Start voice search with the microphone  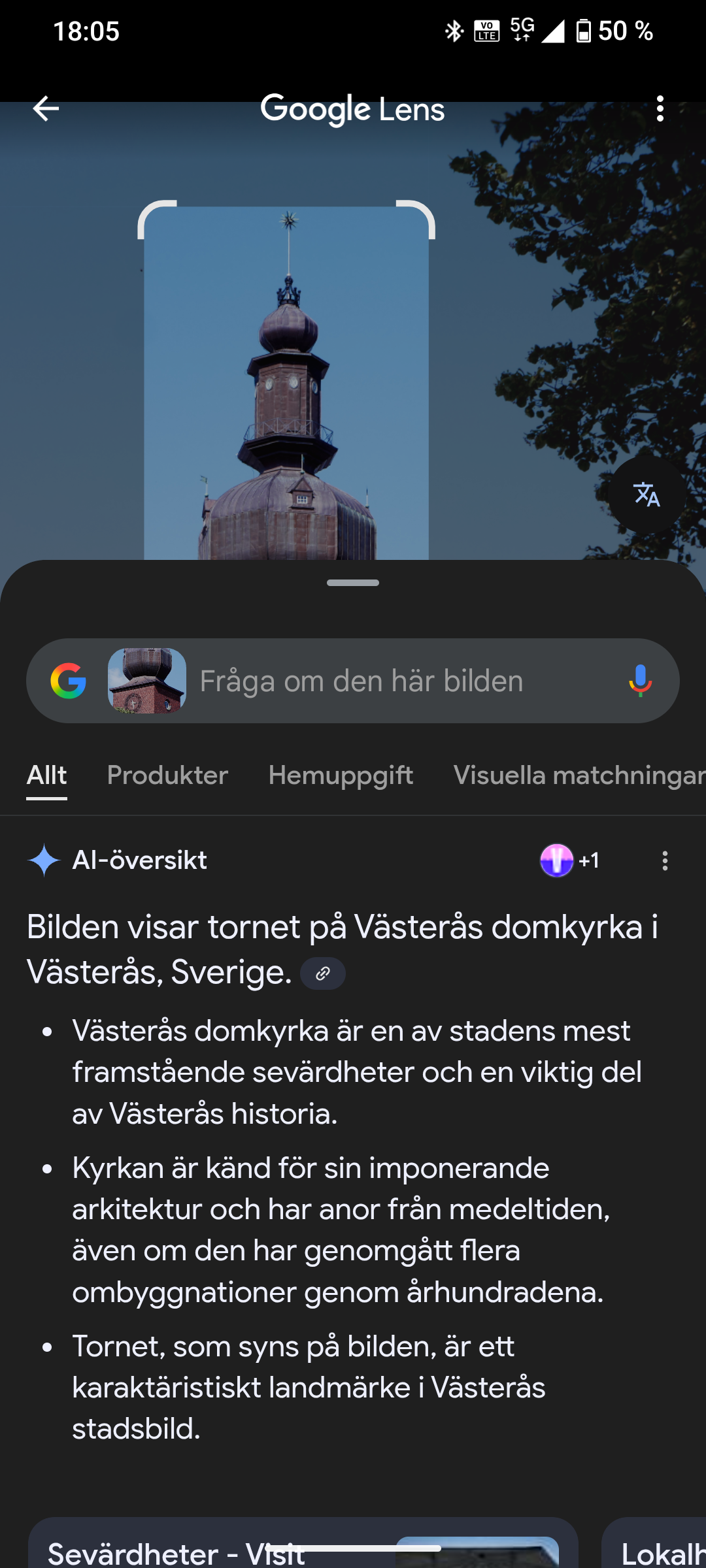(x=641, y=681)
